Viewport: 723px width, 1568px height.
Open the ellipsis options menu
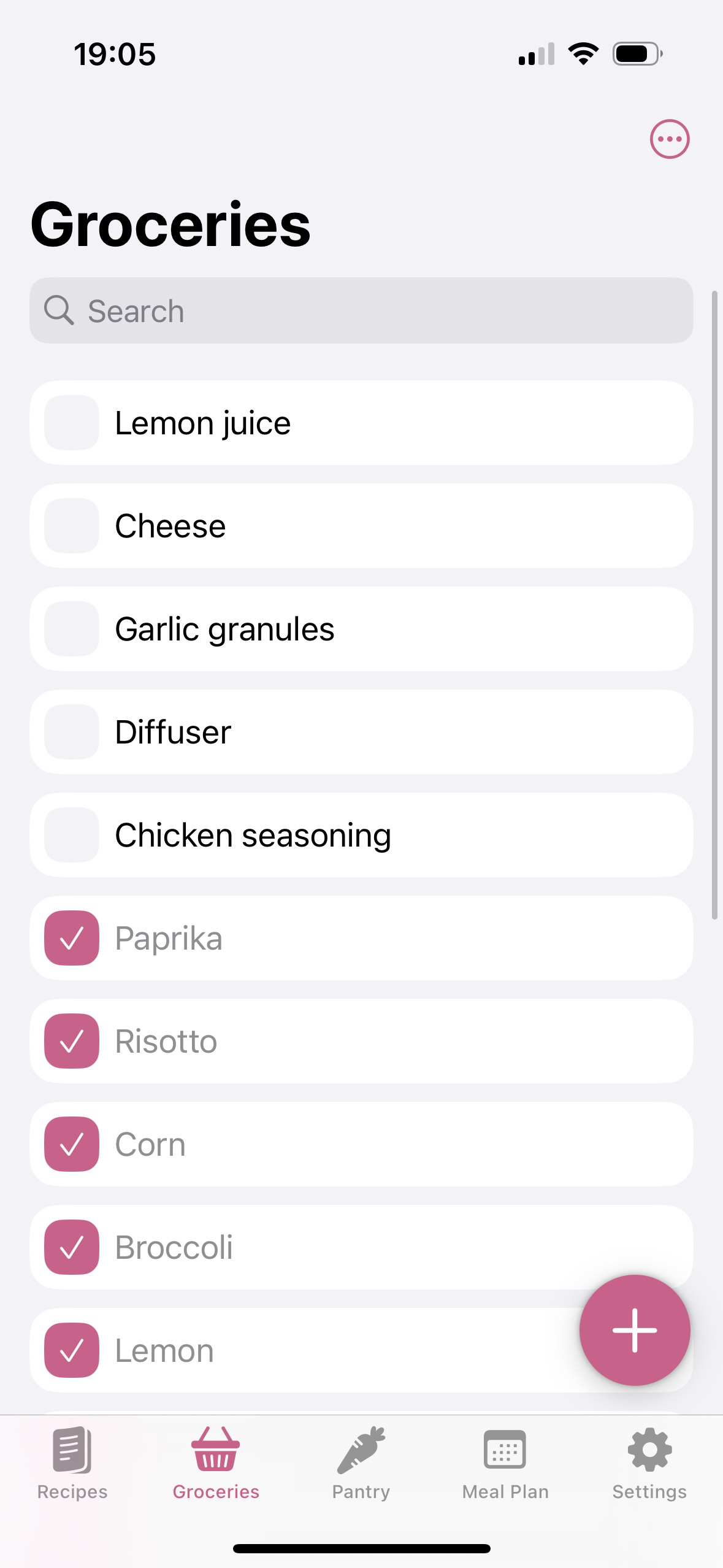669,139
